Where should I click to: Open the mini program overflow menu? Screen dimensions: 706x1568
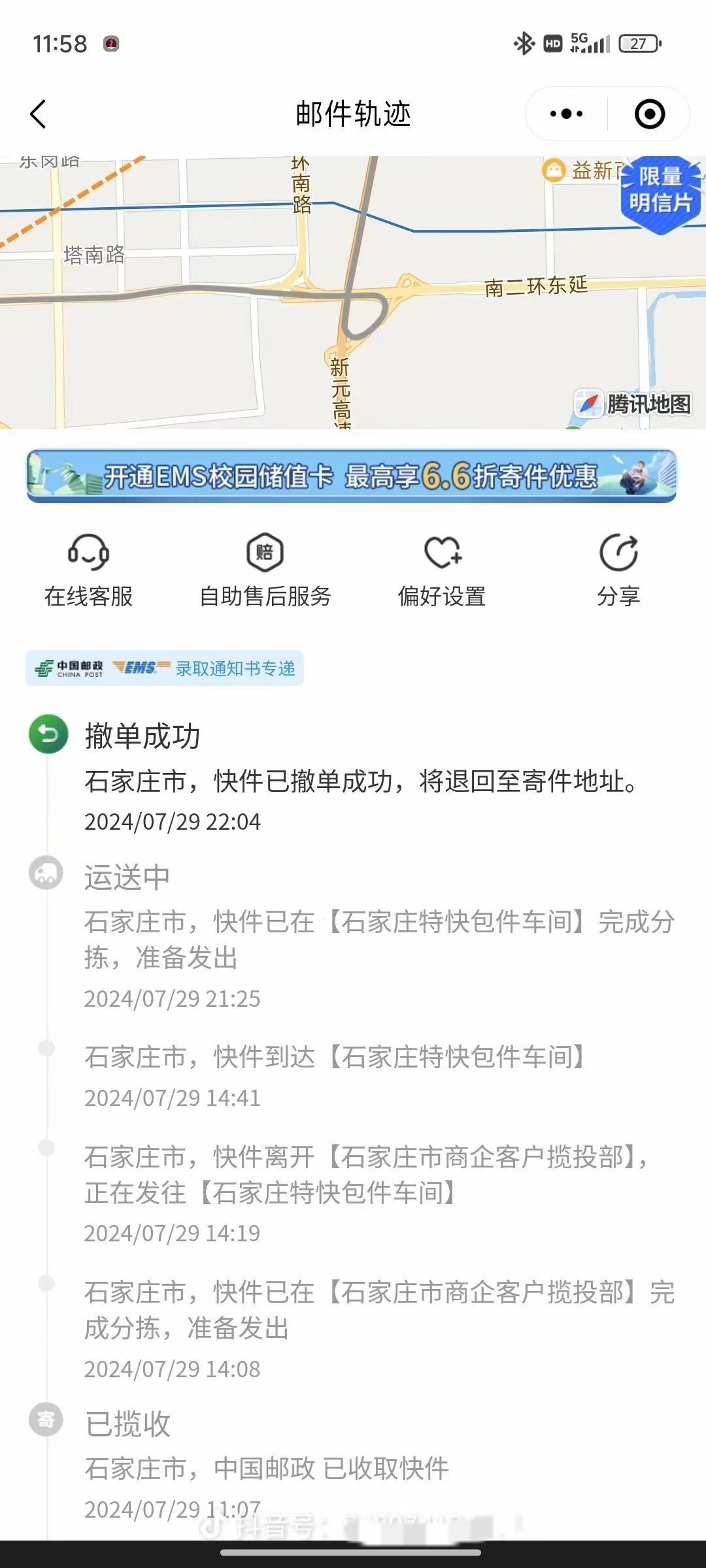[x=566, y=114]
